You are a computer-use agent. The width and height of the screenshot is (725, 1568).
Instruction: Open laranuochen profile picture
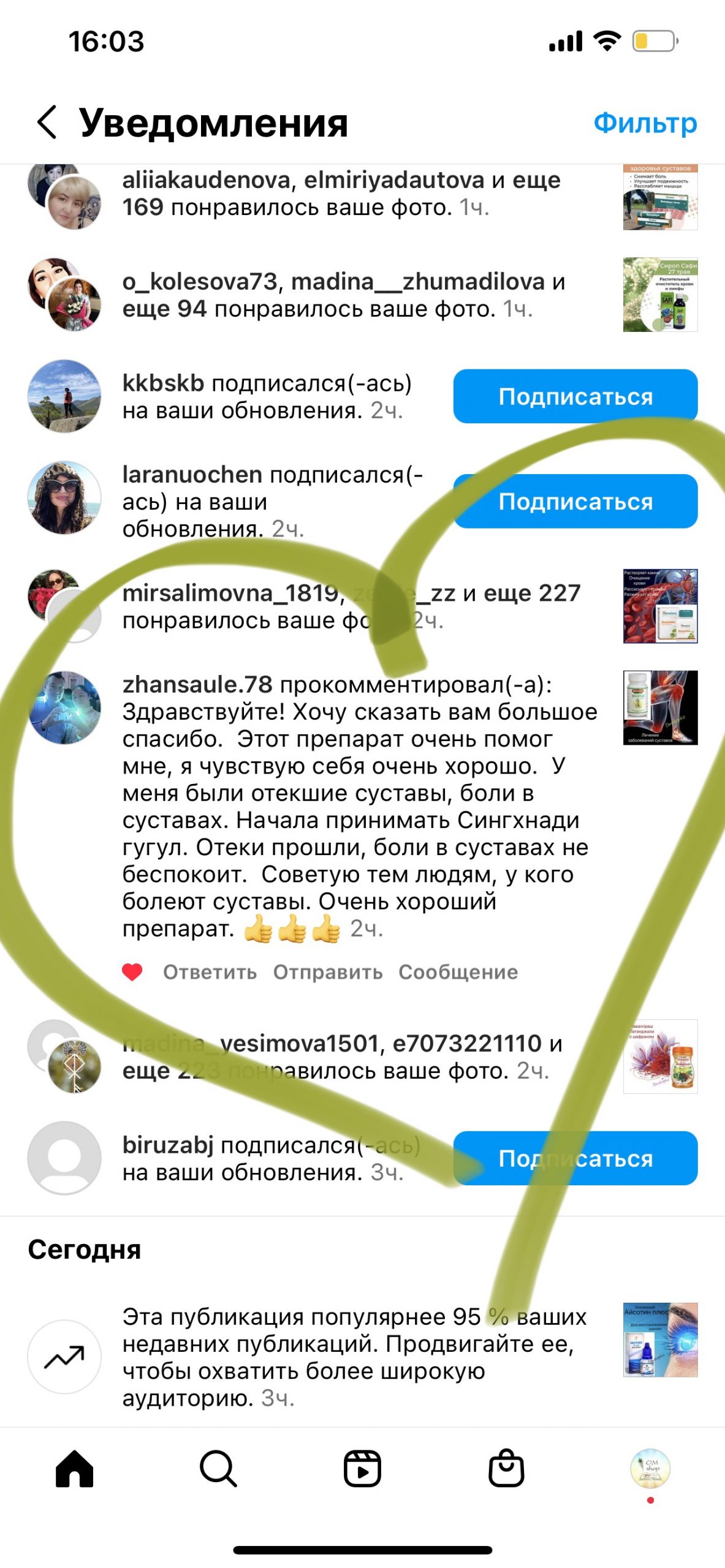(x=64, y=498)
